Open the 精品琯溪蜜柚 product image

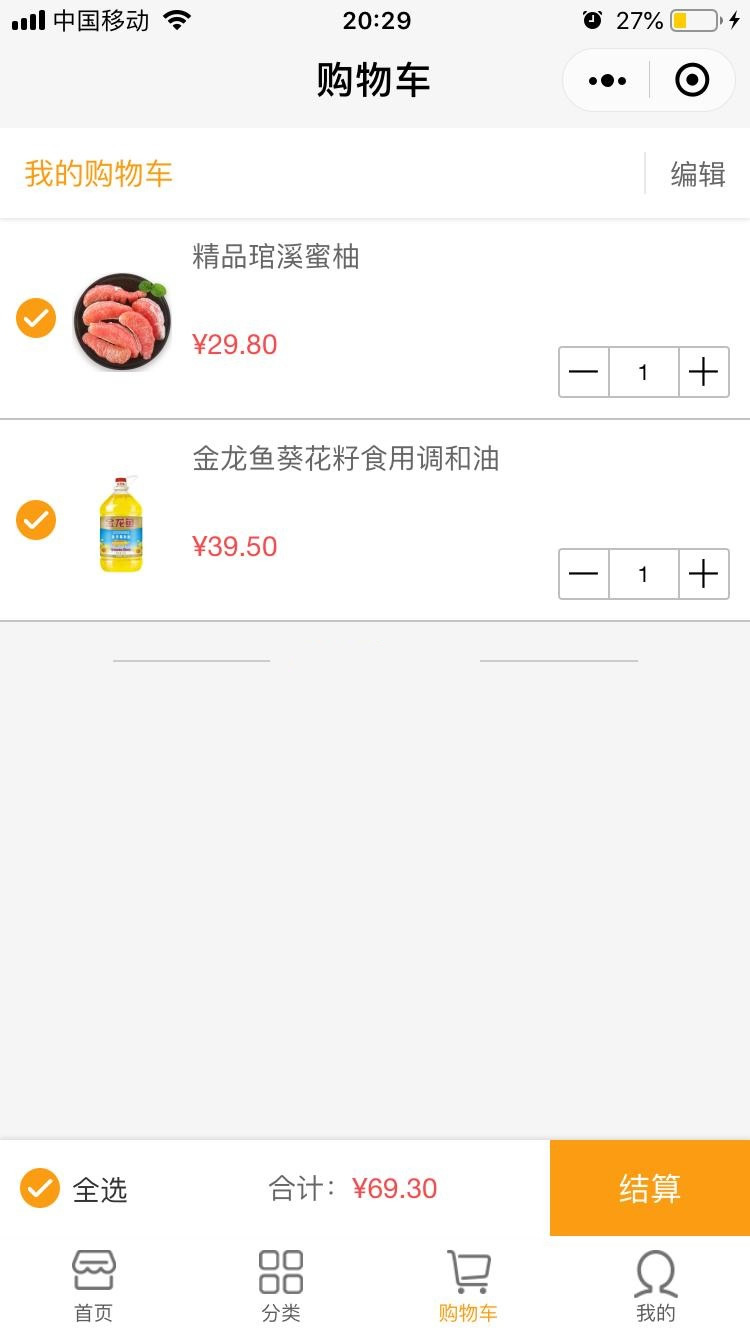(x=122, y=322)
